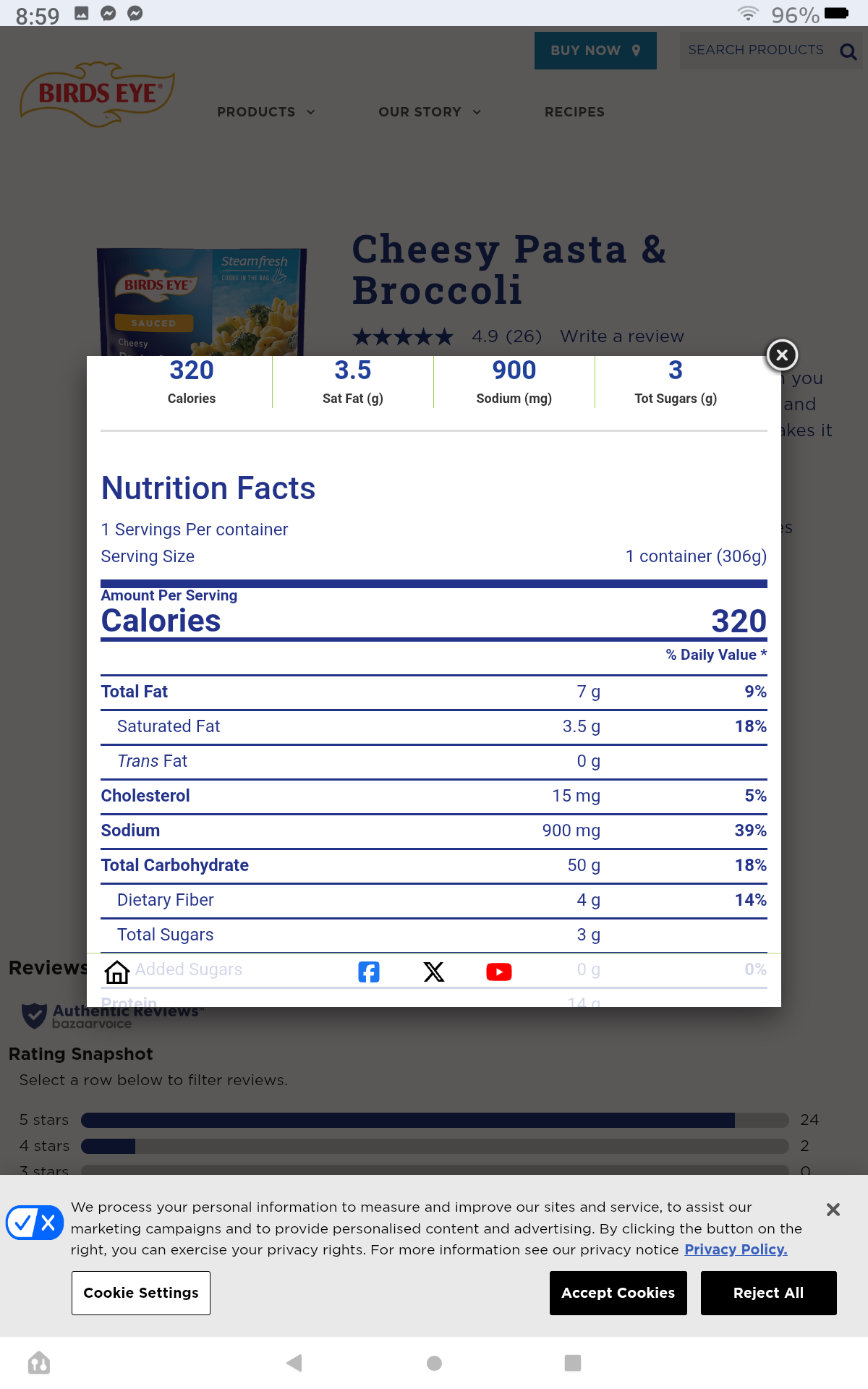Filter reviews by 5 stars
Image resolution: width=868 pixels, height=1389 pixels.
(434, 1120)
